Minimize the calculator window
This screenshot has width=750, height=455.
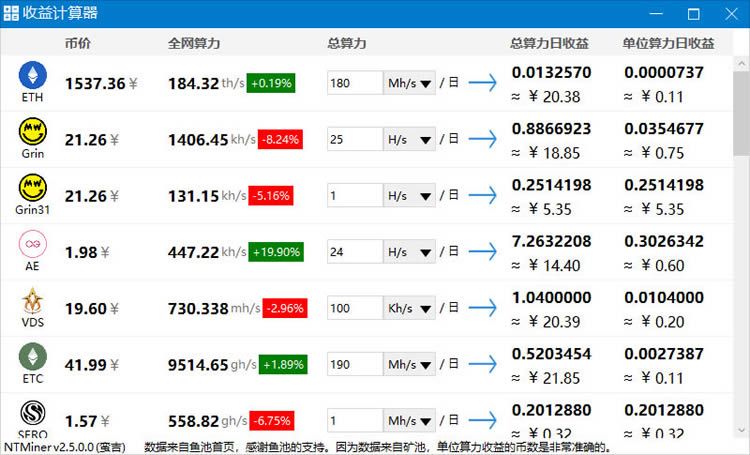[x=656, y=13]
